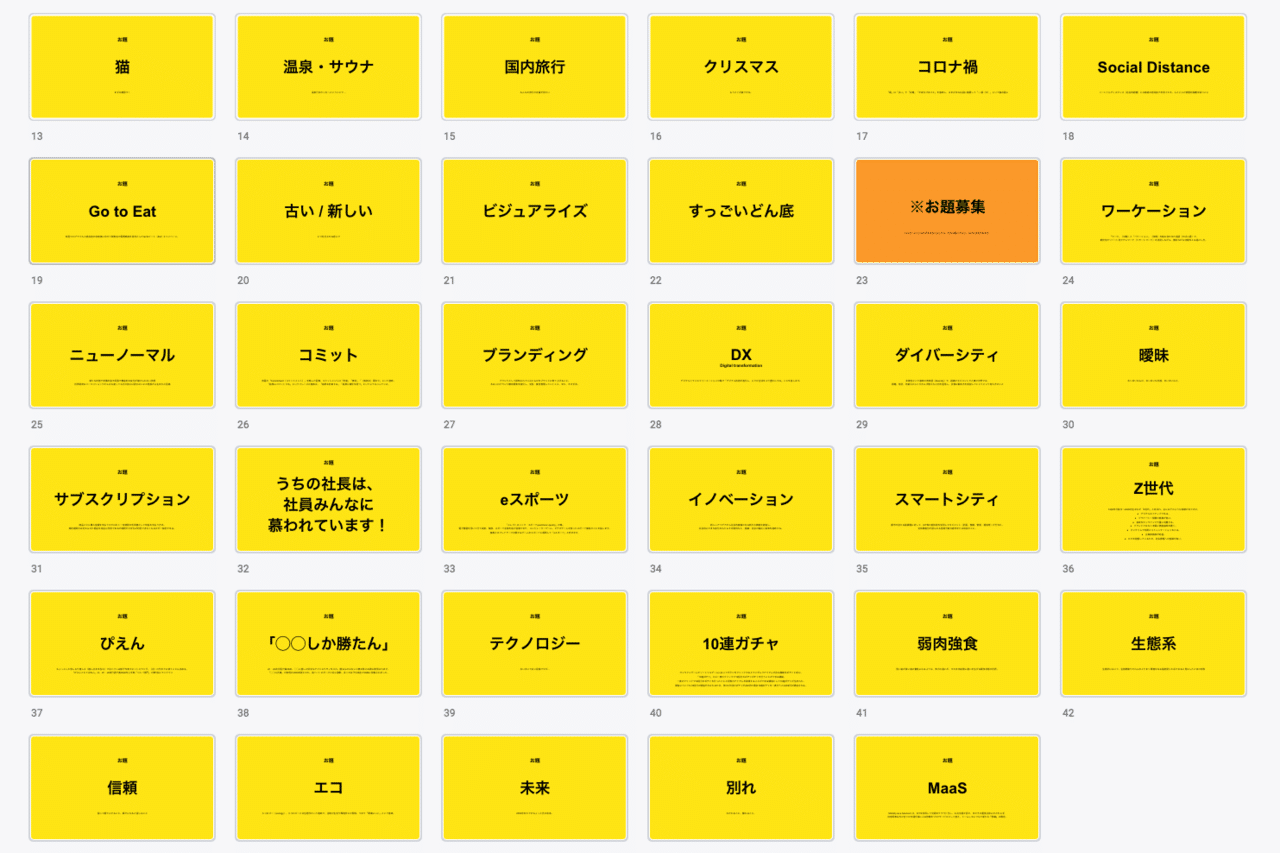Select the うちの社長は slide
Screen dimensions: 1280x853
click(x=328, y=499)
